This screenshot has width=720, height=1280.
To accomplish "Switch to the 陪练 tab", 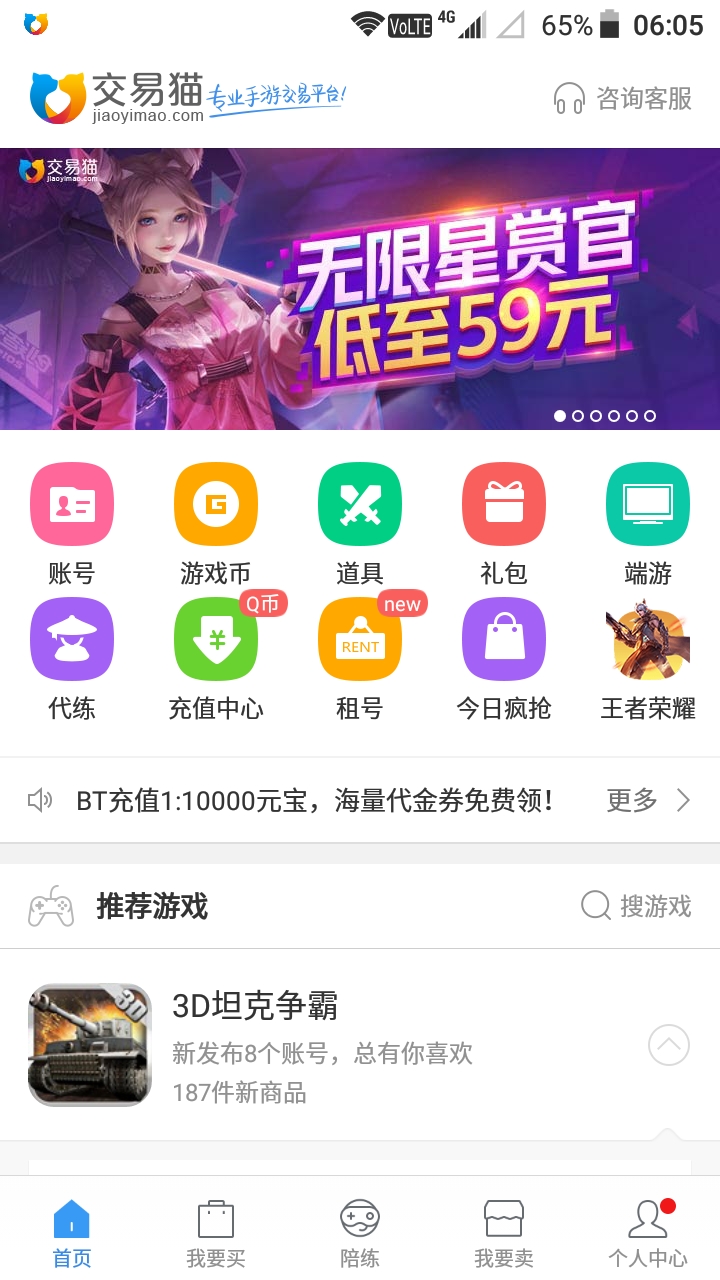I will [360, 1235].
